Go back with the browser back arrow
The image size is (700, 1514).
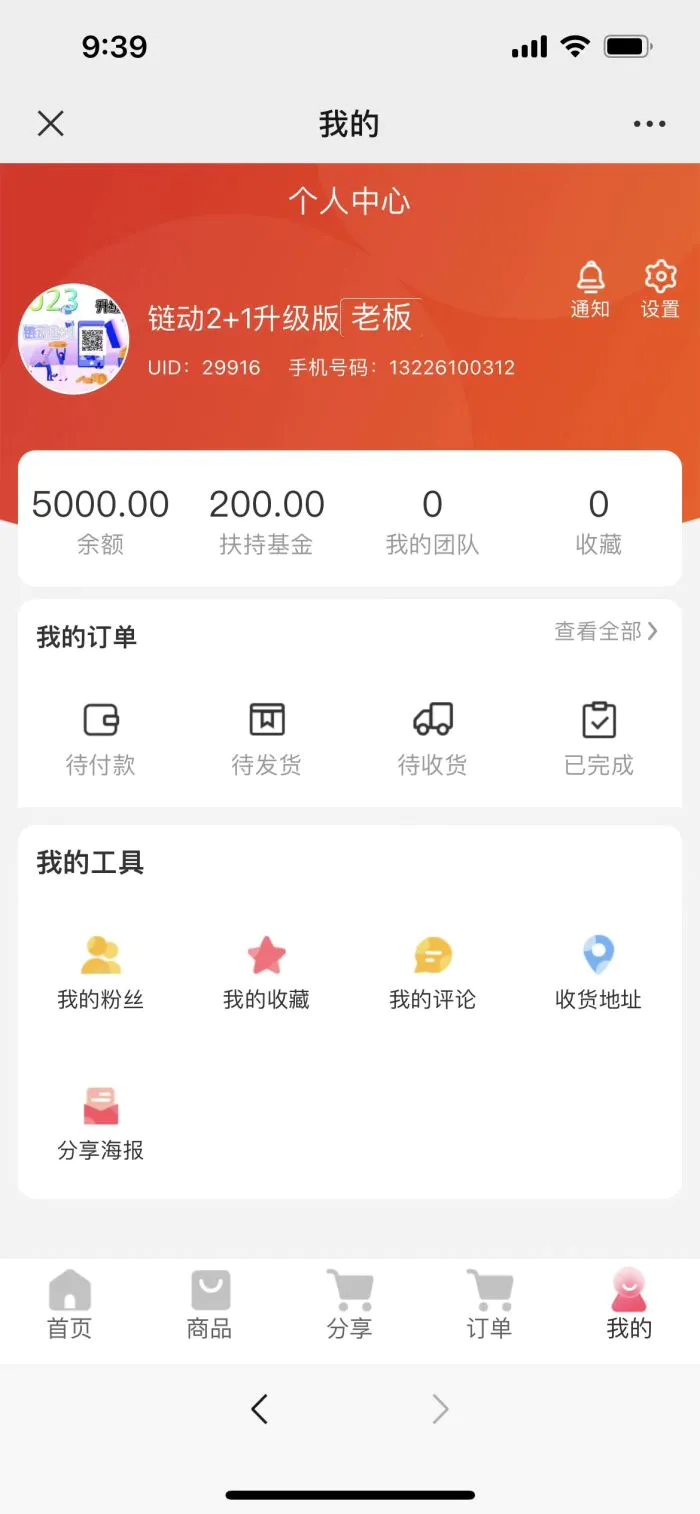coord(259,1409)
